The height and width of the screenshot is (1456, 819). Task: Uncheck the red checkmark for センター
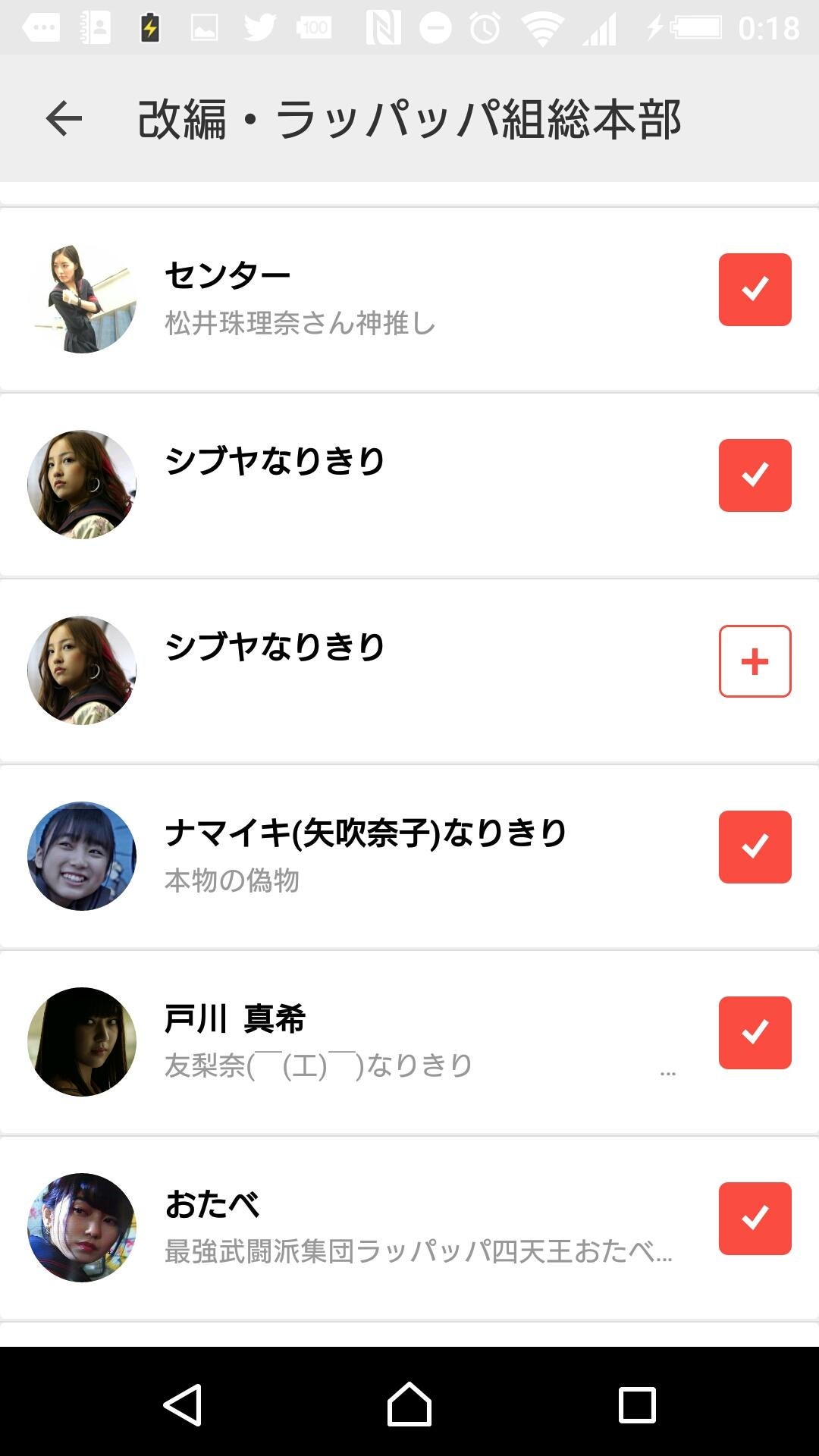tap(755, 290)
